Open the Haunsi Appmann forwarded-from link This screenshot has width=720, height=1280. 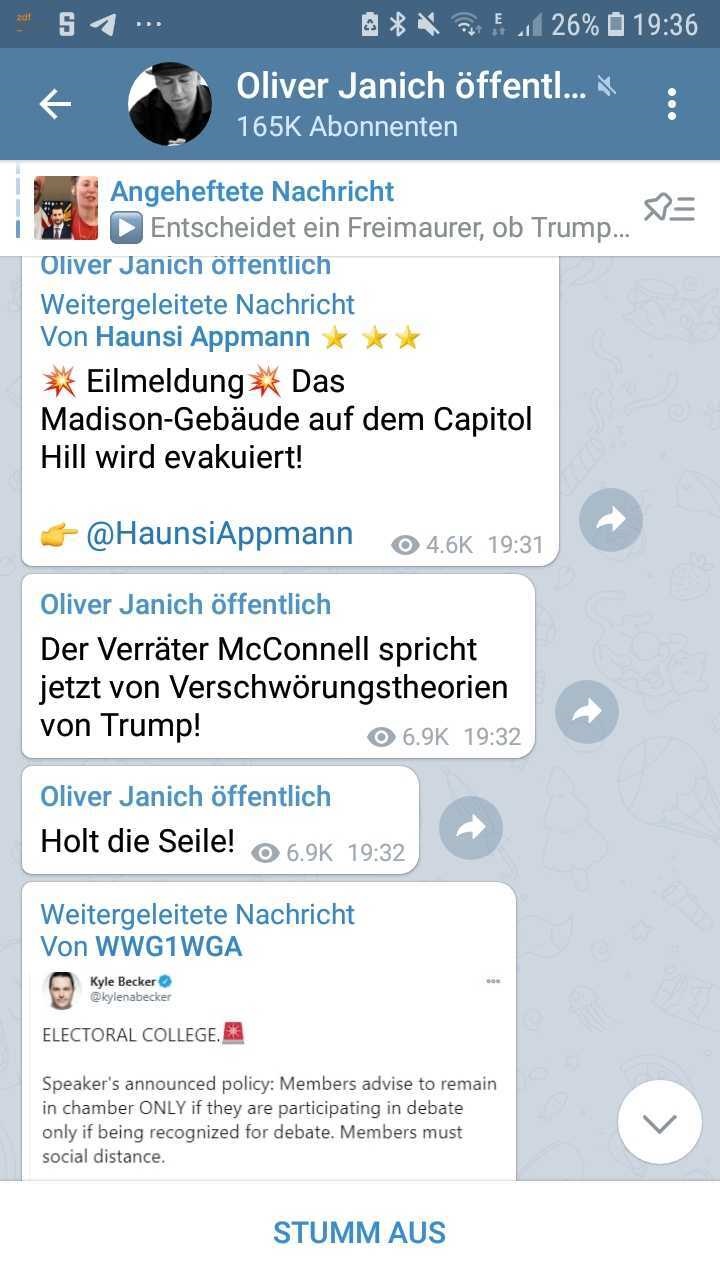(x=202, y=338)
